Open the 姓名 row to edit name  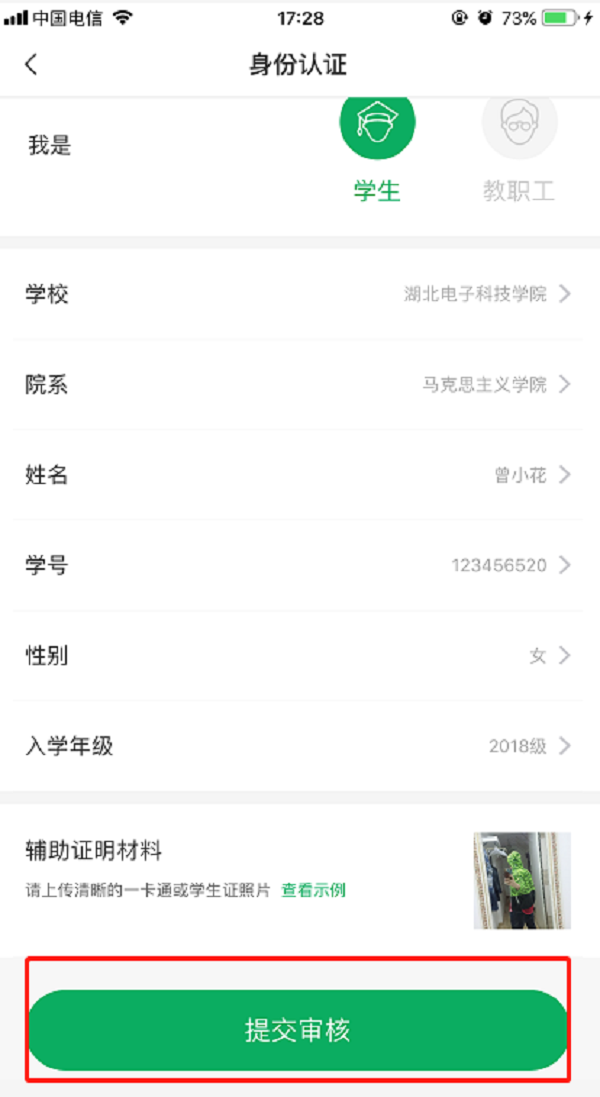[300, 475]
